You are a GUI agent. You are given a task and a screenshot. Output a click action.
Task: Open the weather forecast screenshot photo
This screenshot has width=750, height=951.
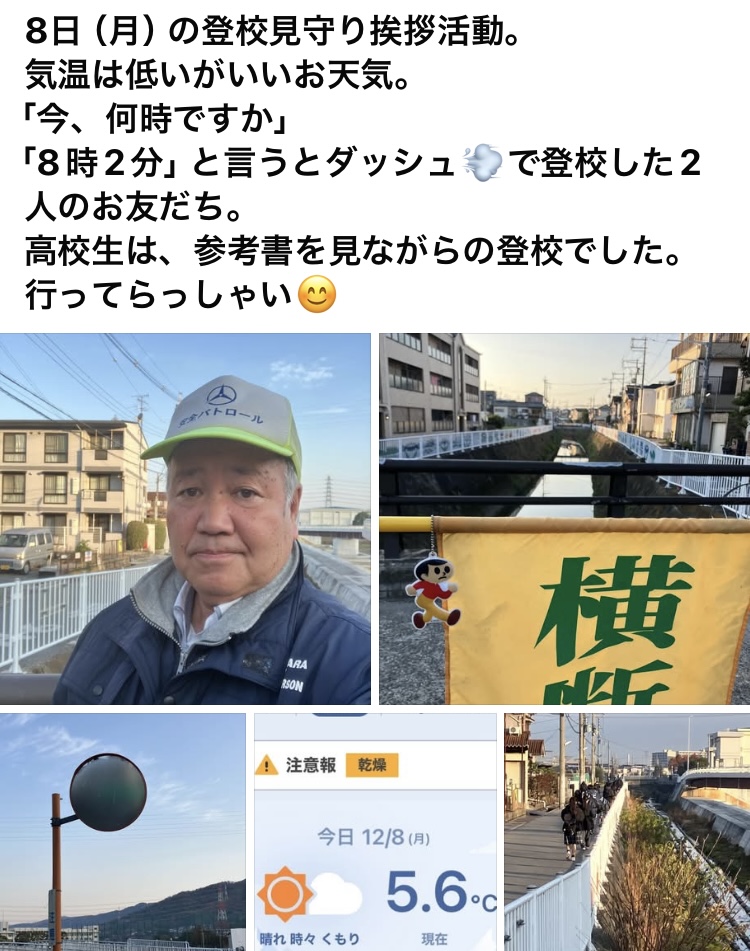(375, 831)
